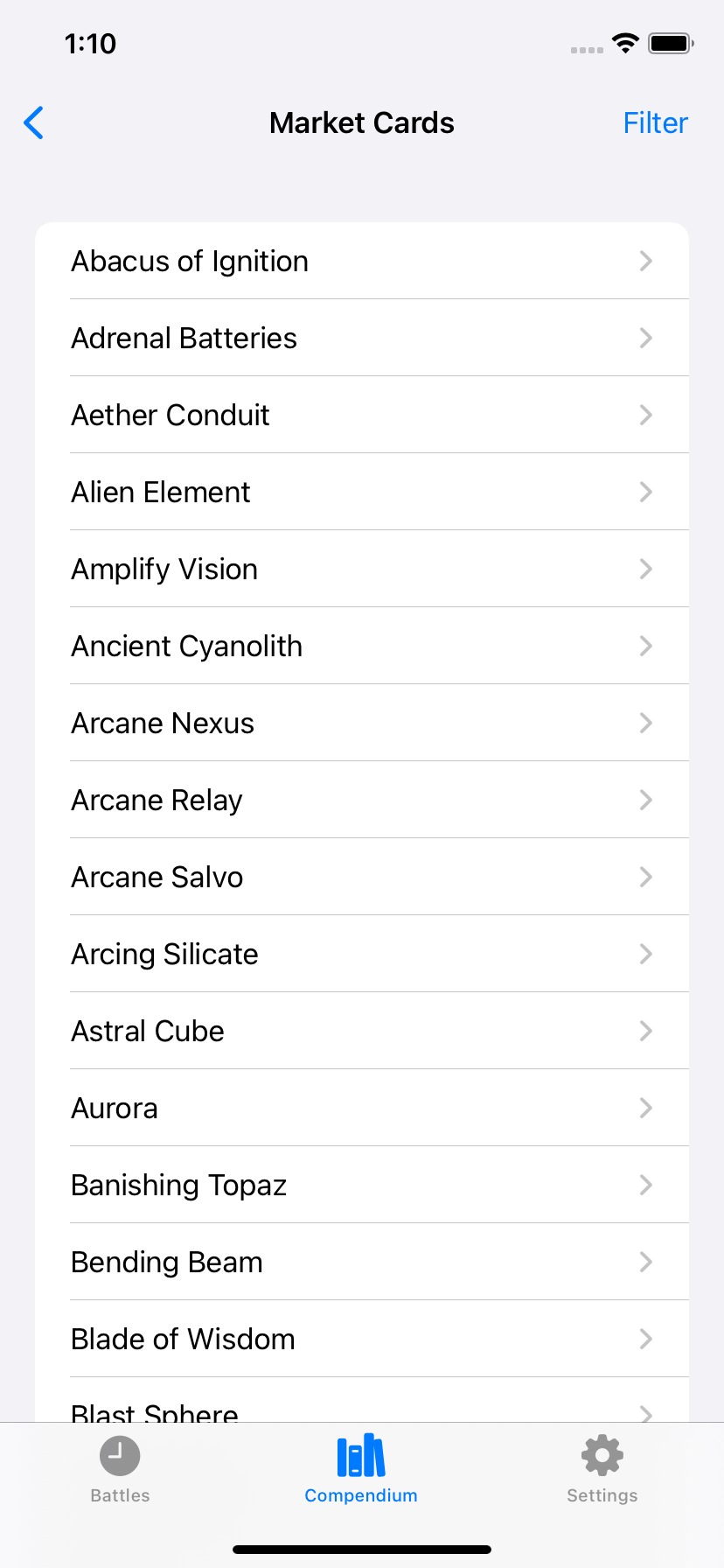
Task: Open Alien Element
Action: pos(362,492)
